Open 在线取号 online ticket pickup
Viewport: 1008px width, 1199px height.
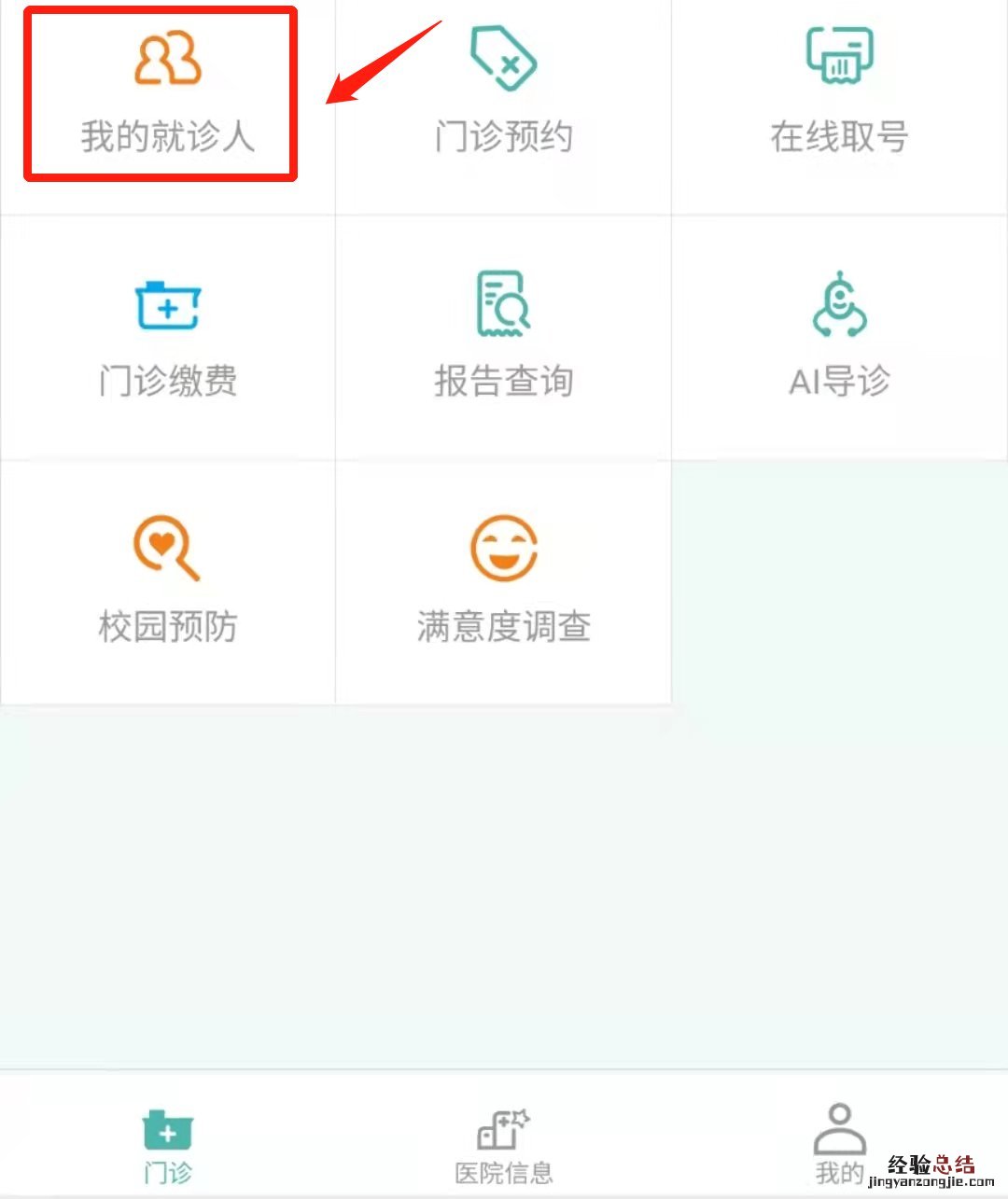pos(839,93)
